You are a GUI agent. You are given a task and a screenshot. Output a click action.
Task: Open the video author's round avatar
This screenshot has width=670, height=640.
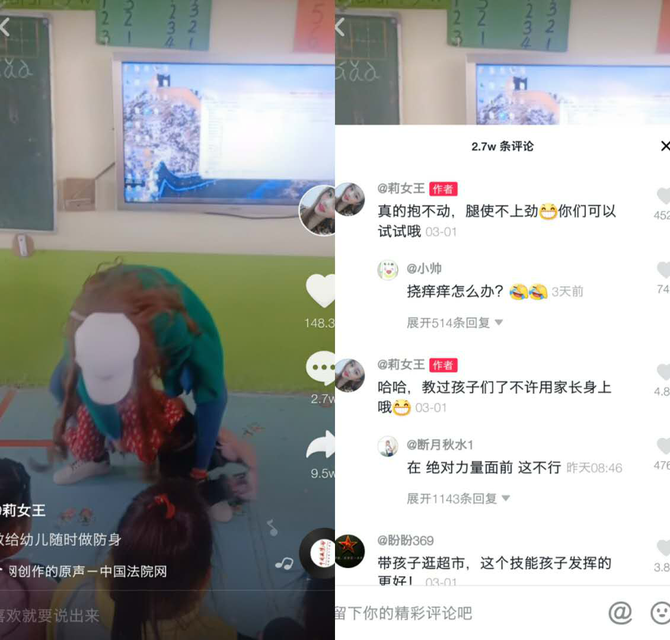319,210
